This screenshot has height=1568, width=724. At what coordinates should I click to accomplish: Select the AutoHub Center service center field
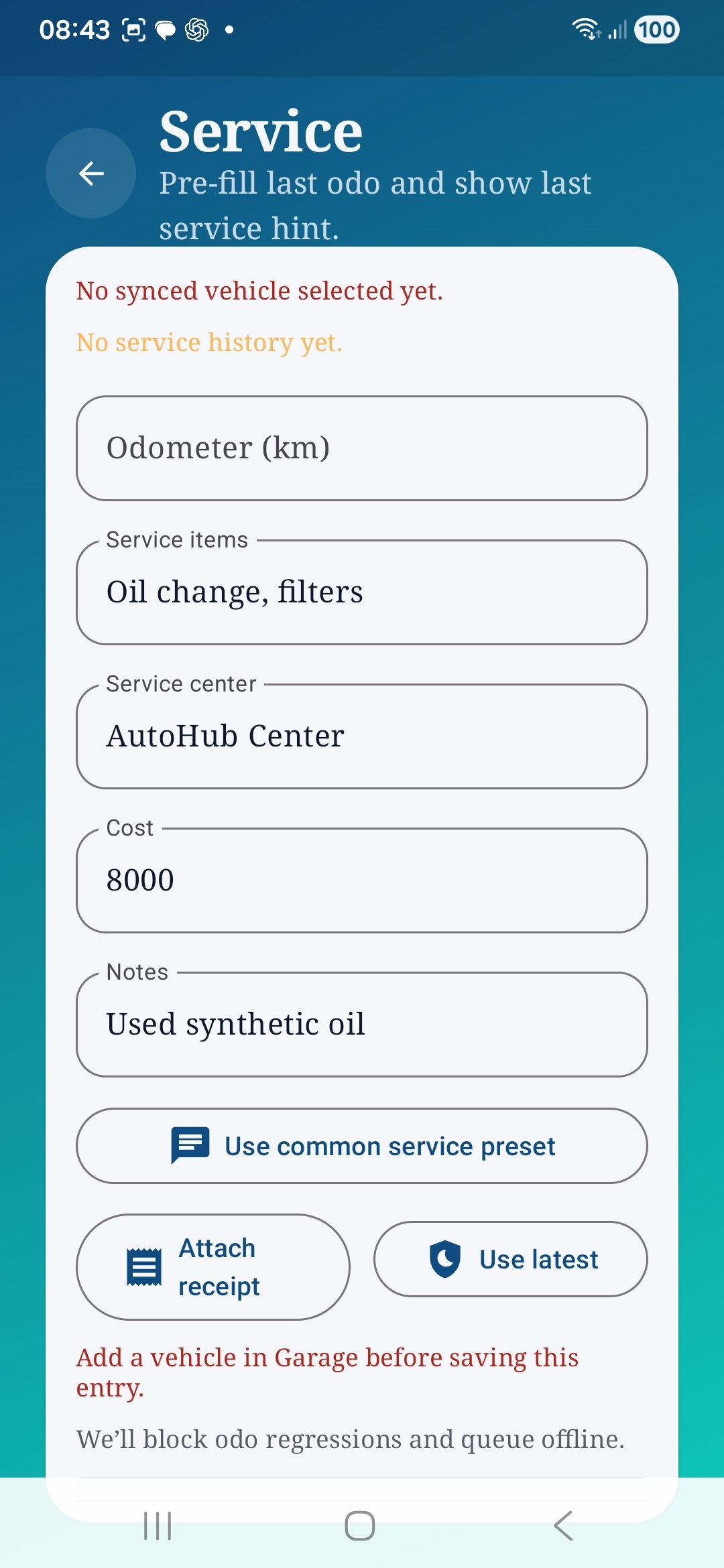click(361, 736)
